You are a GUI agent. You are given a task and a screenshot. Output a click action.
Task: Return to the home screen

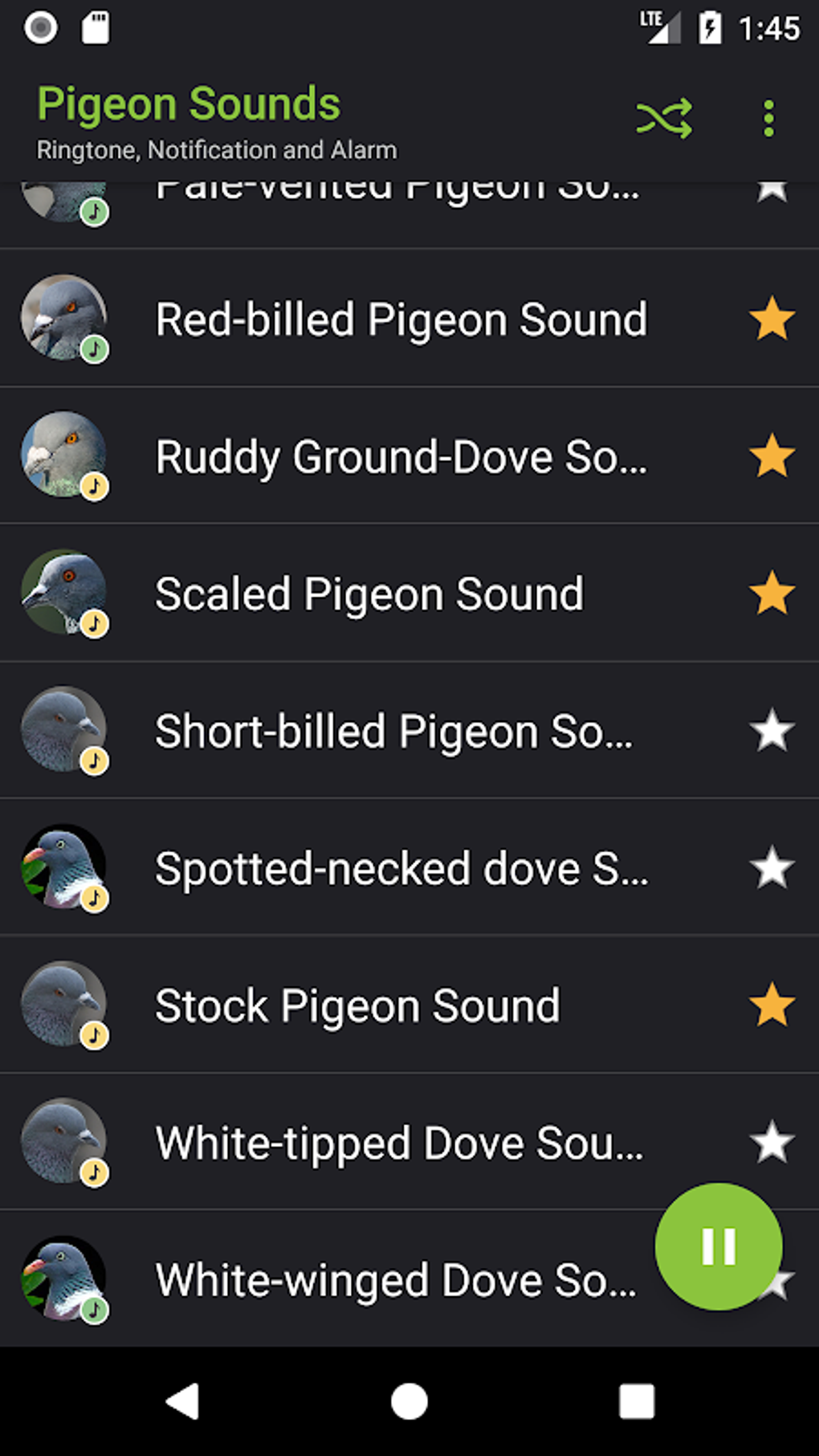tap(409, 1402)
